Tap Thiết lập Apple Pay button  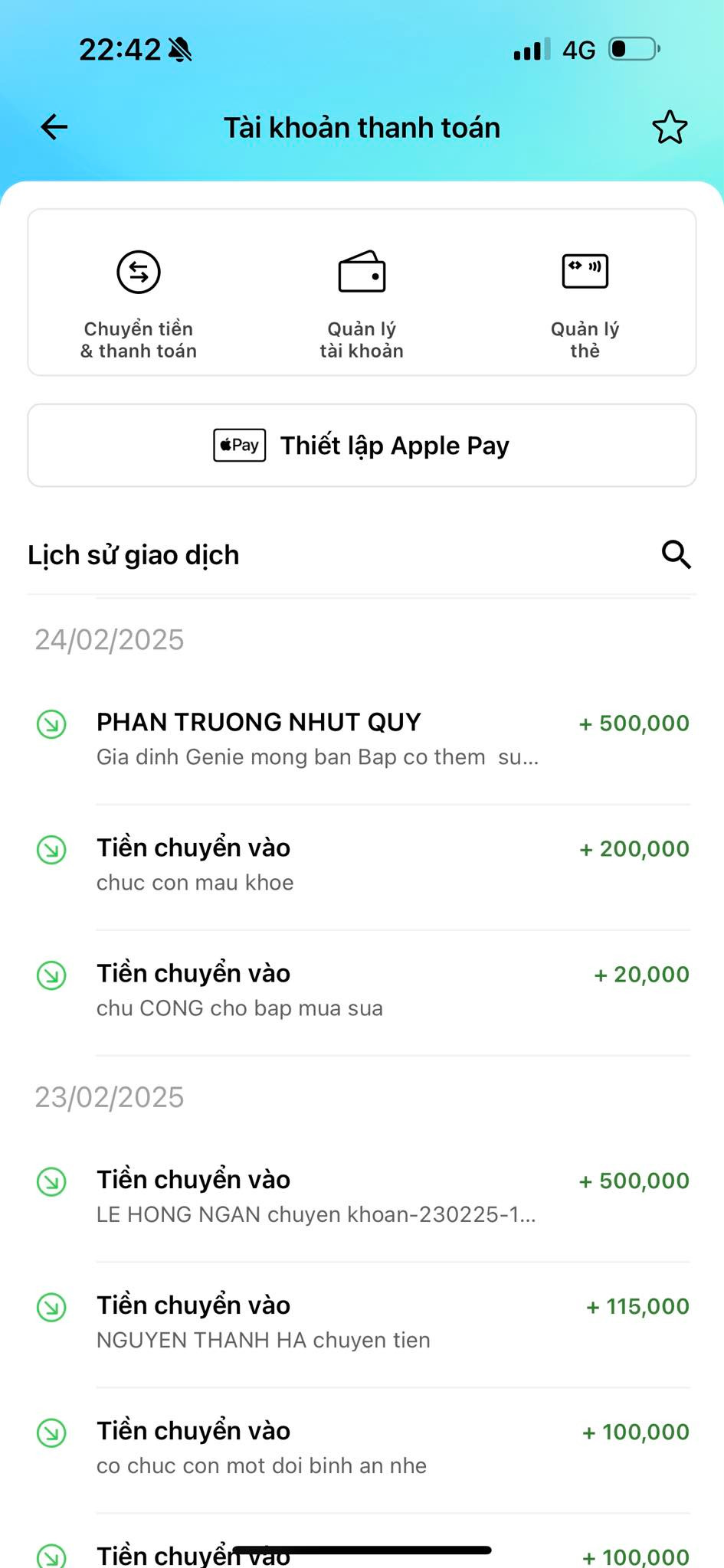362,446
